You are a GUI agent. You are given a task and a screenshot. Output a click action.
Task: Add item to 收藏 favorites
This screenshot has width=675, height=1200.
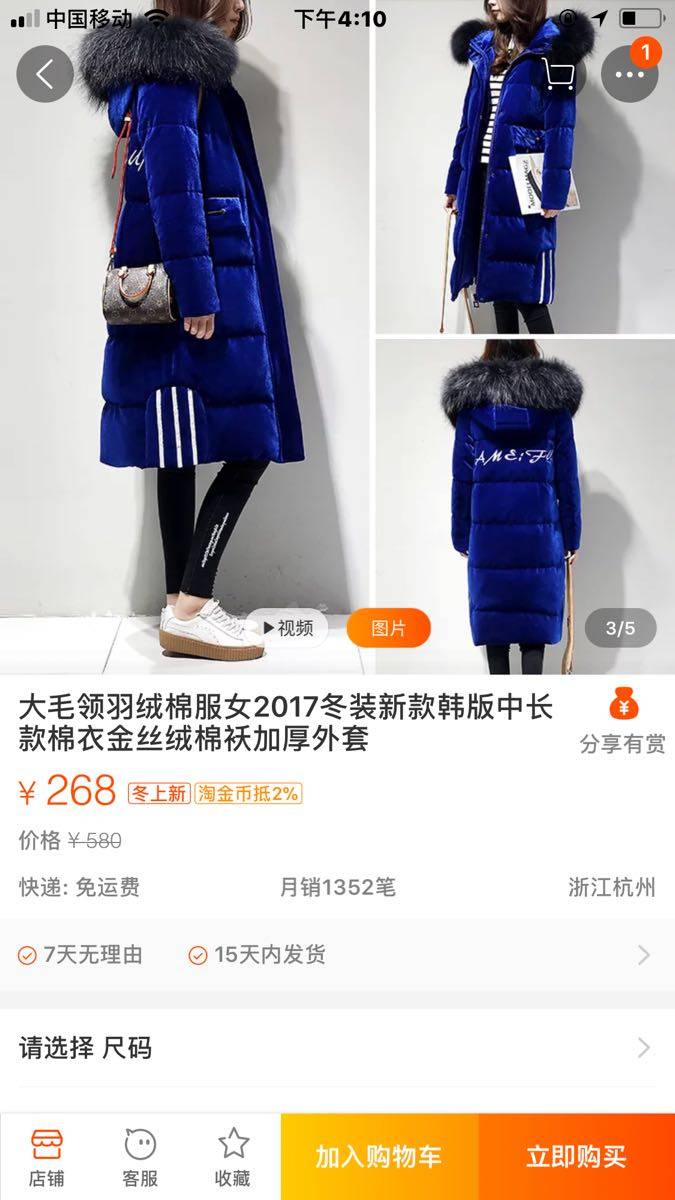pyautogui.click(x=233, y=1157)
